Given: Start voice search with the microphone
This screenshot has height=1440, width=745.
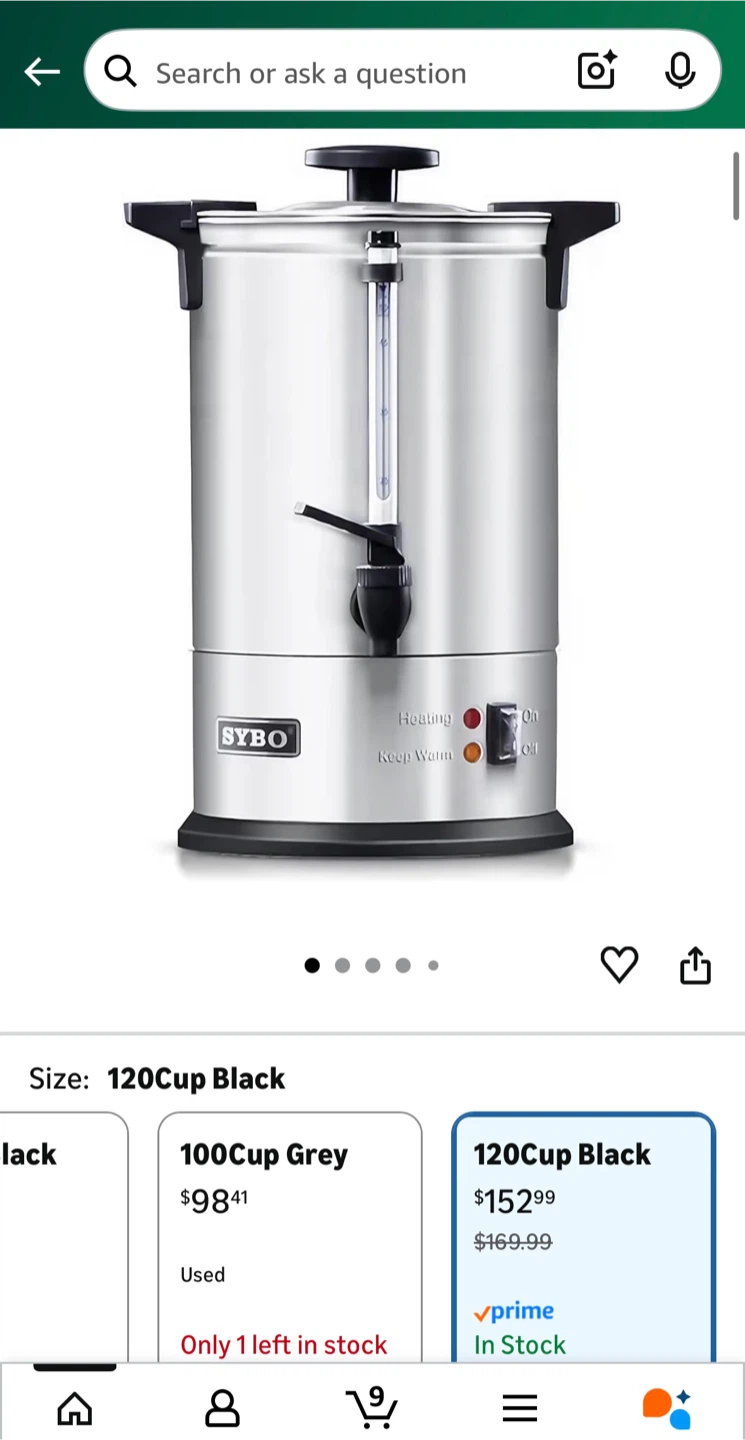Looking at the screenshot, I should click(680, 72).
